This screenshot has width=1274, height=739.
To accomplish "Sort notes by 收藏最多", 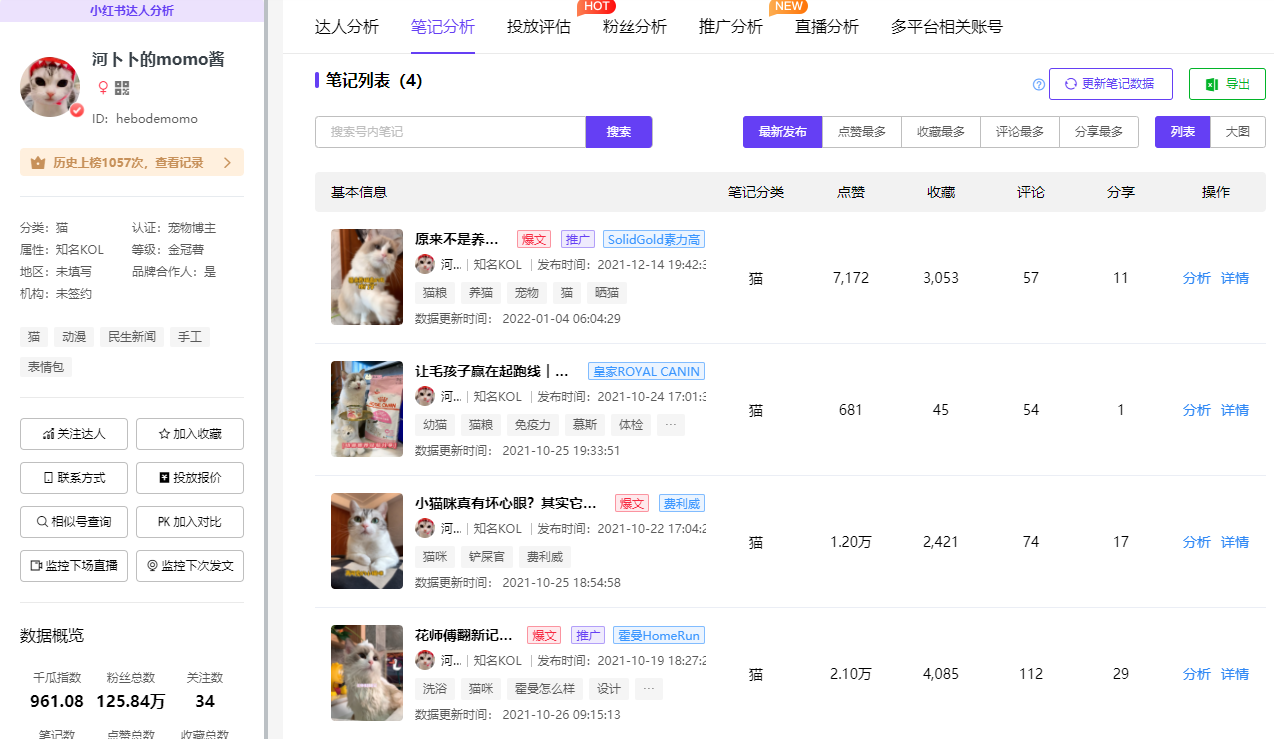I will coord(941,132).
